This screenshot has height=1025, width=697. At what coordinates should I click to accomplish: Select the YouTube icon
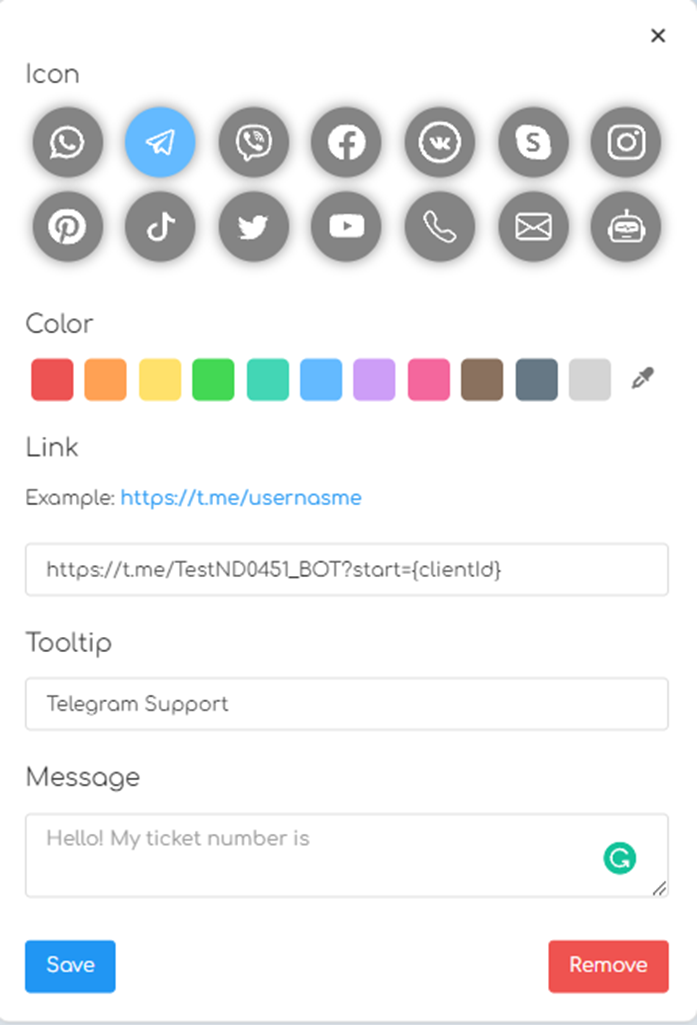tap(347, 227)
